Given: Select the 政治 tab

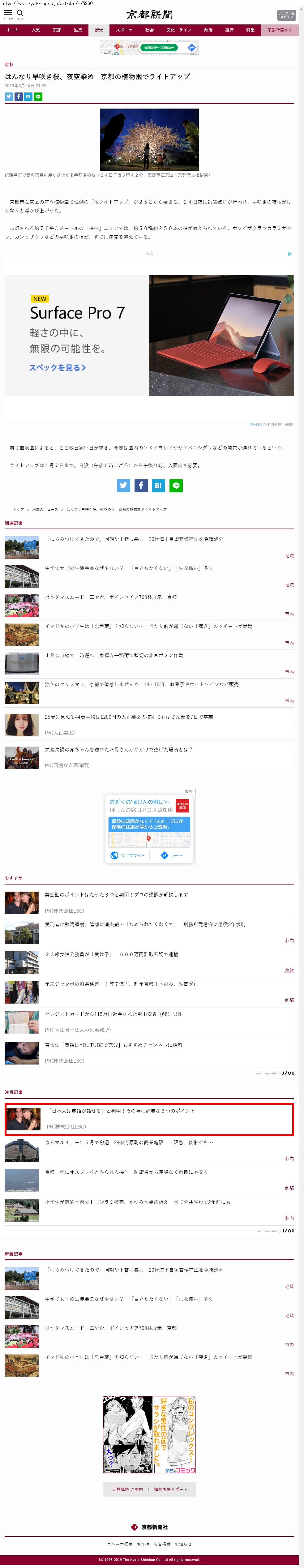Looking at the screenshot, I should tap(208, 30).
